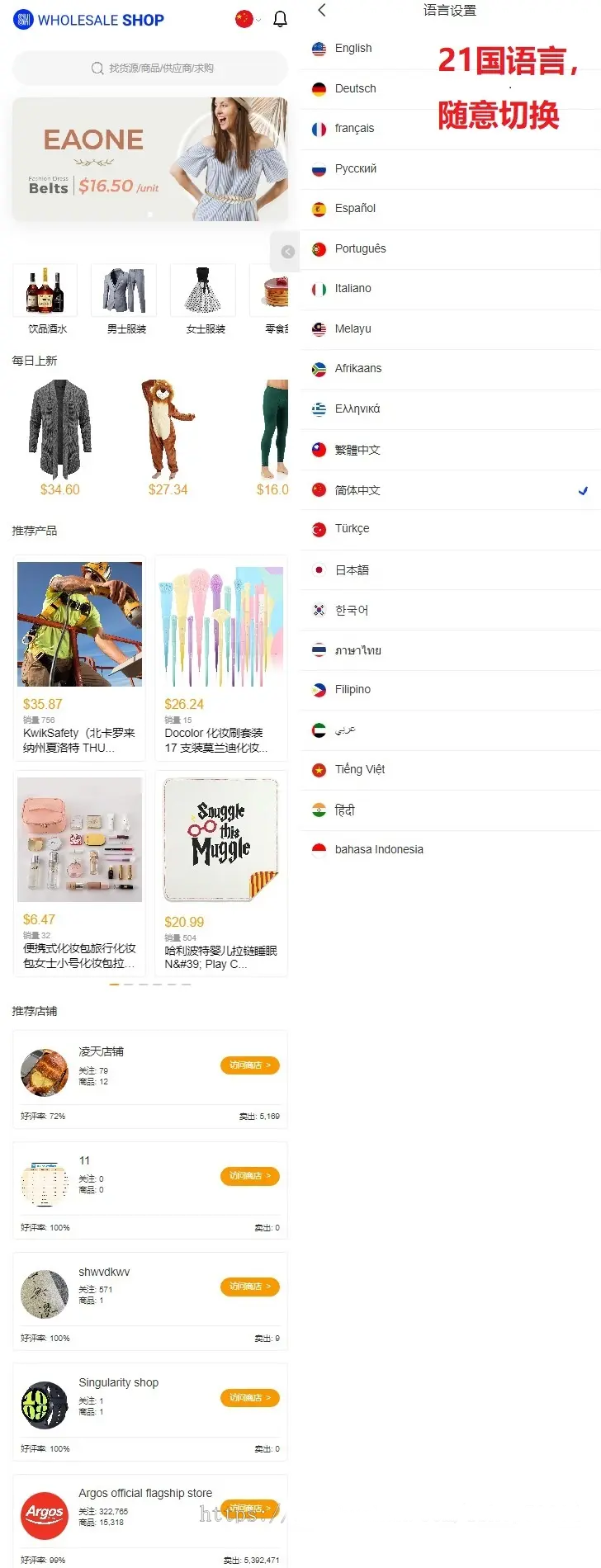Select English as the display language
601x1568 pixels.
click(353, 49)
